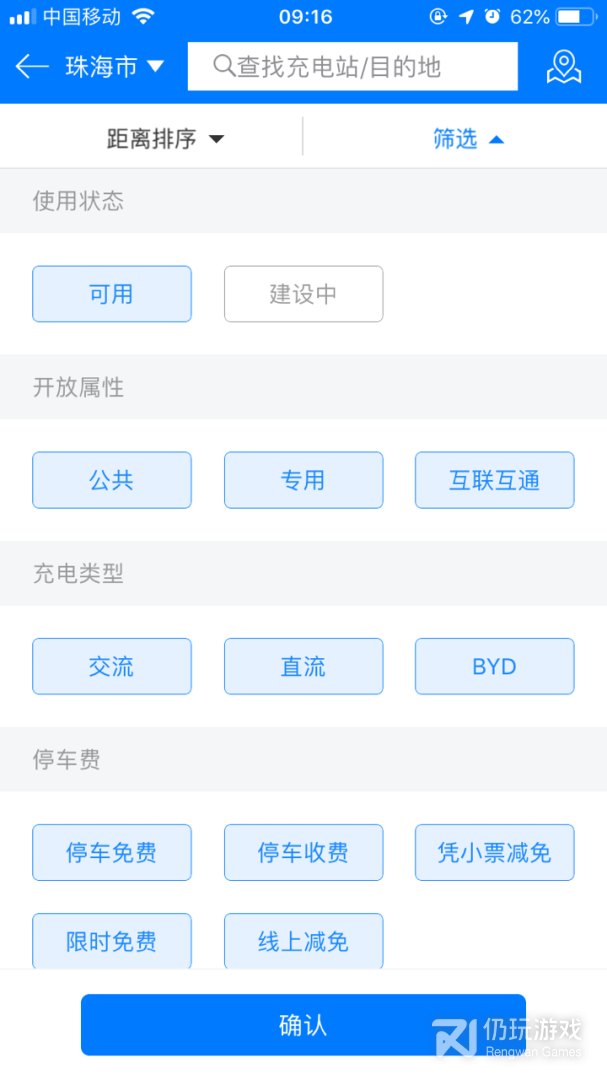
Task: Expand the 距离排序 sorting dropdown
Action: 165,139
